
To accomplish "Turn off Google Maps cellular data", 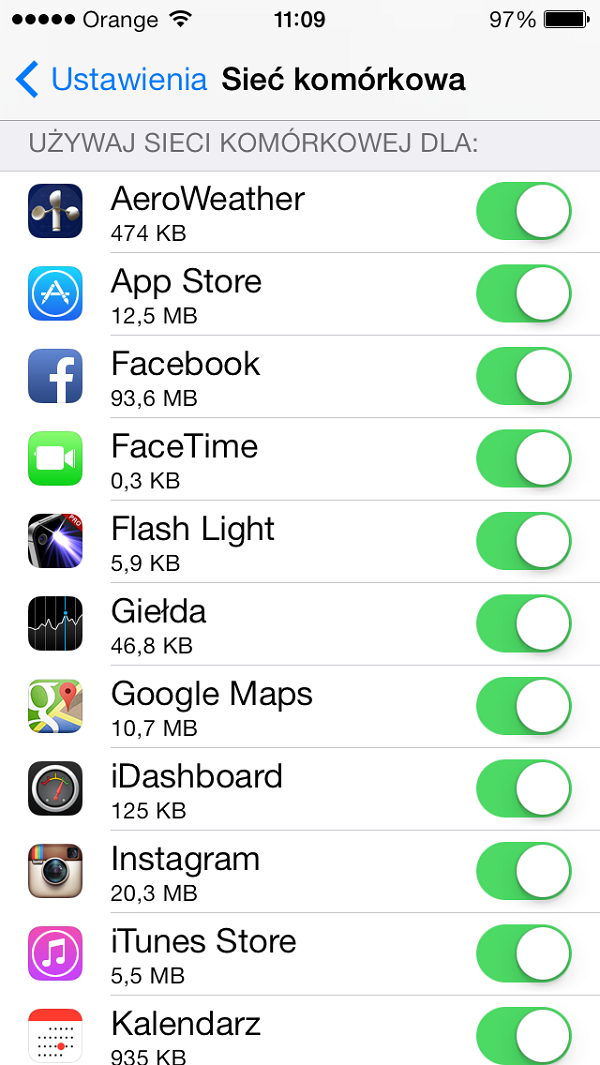I will [x=524, y=706].
